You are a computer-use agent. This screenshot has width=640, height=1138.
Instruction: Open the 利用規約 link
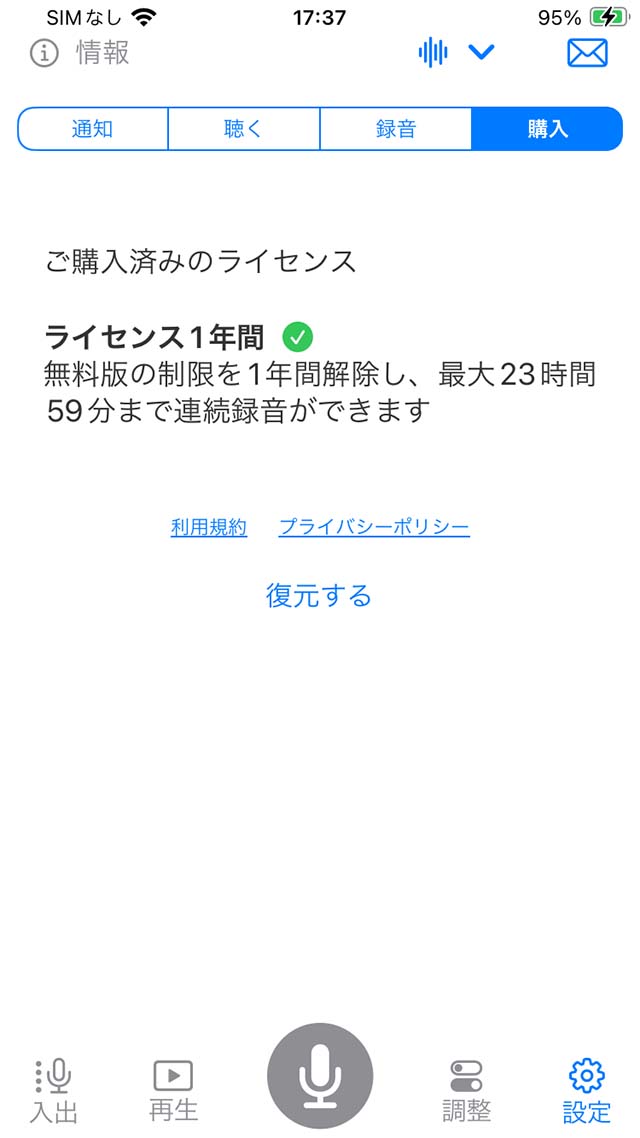[209, 528]
